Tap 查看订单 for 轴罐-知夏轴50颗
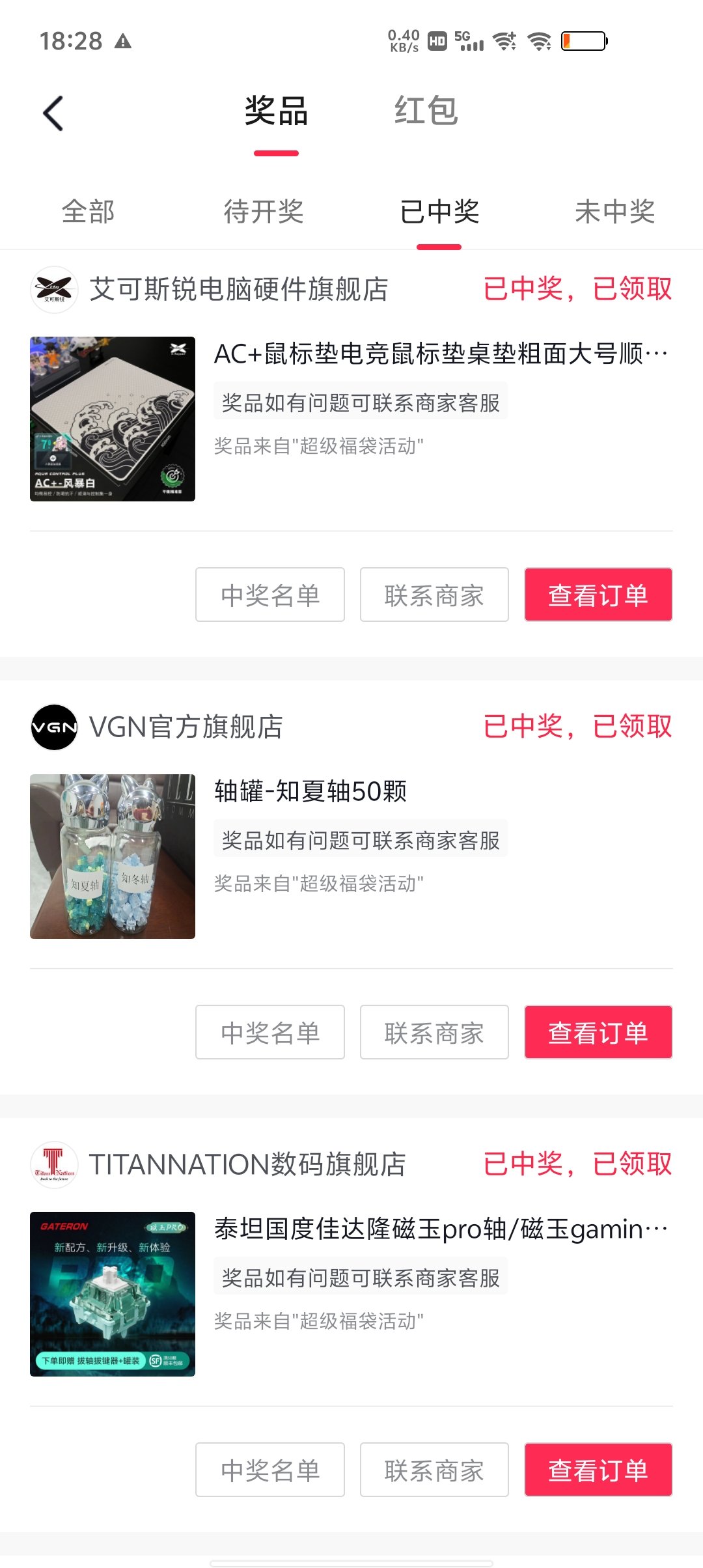 pyautogui.click(x=598, y=1032)
